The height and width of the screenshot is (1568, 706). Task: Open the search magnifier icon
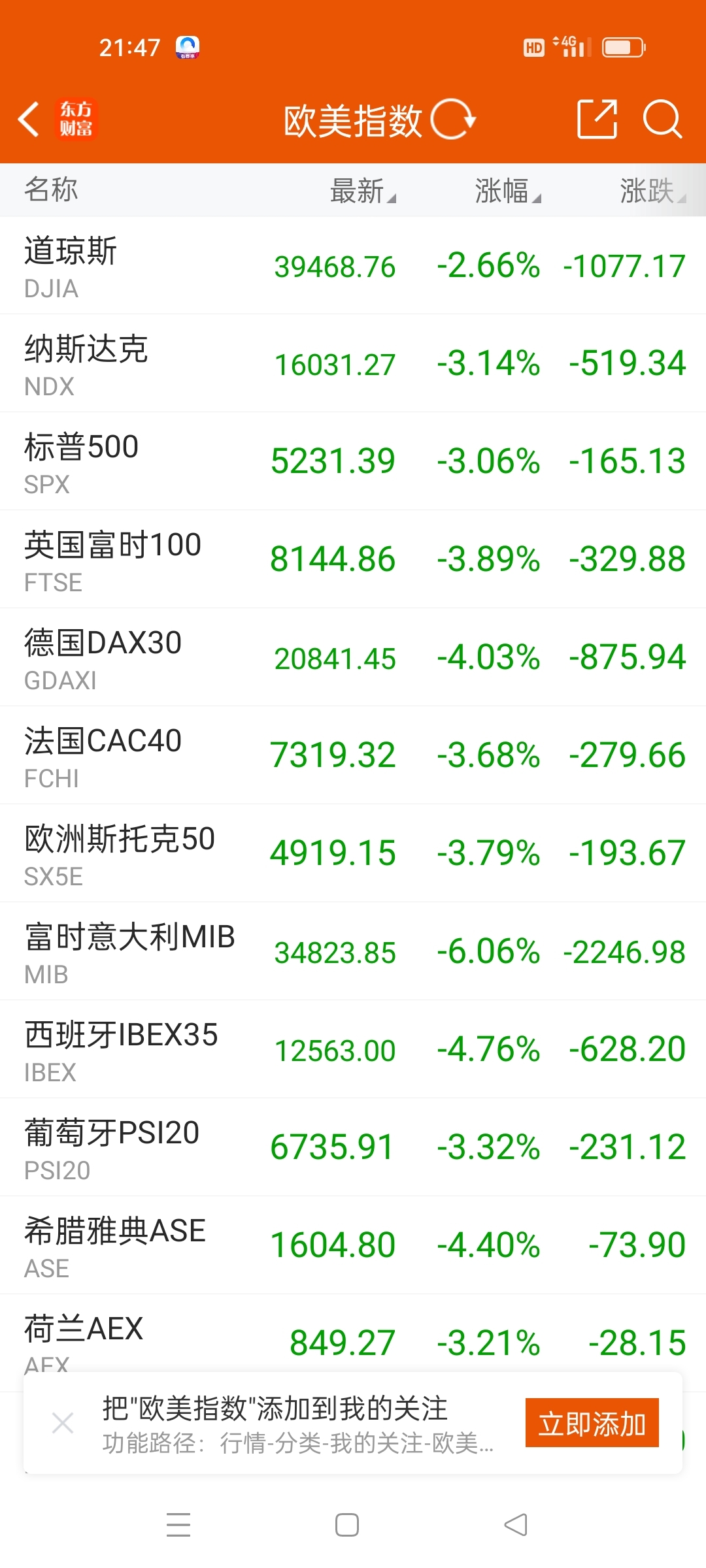tap(663, 120)
